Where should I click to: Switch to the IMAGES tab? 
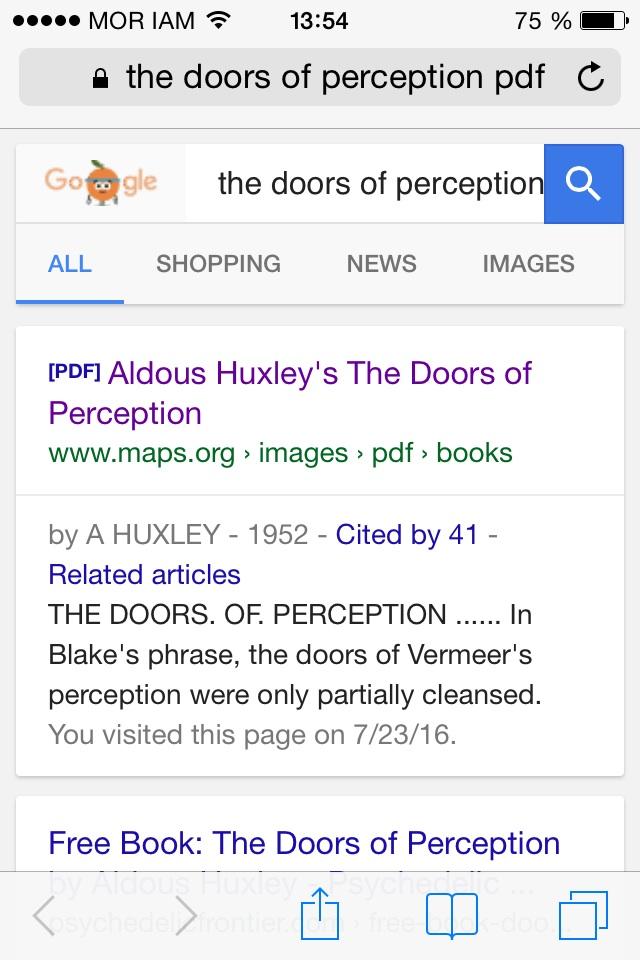coord(528,264)
